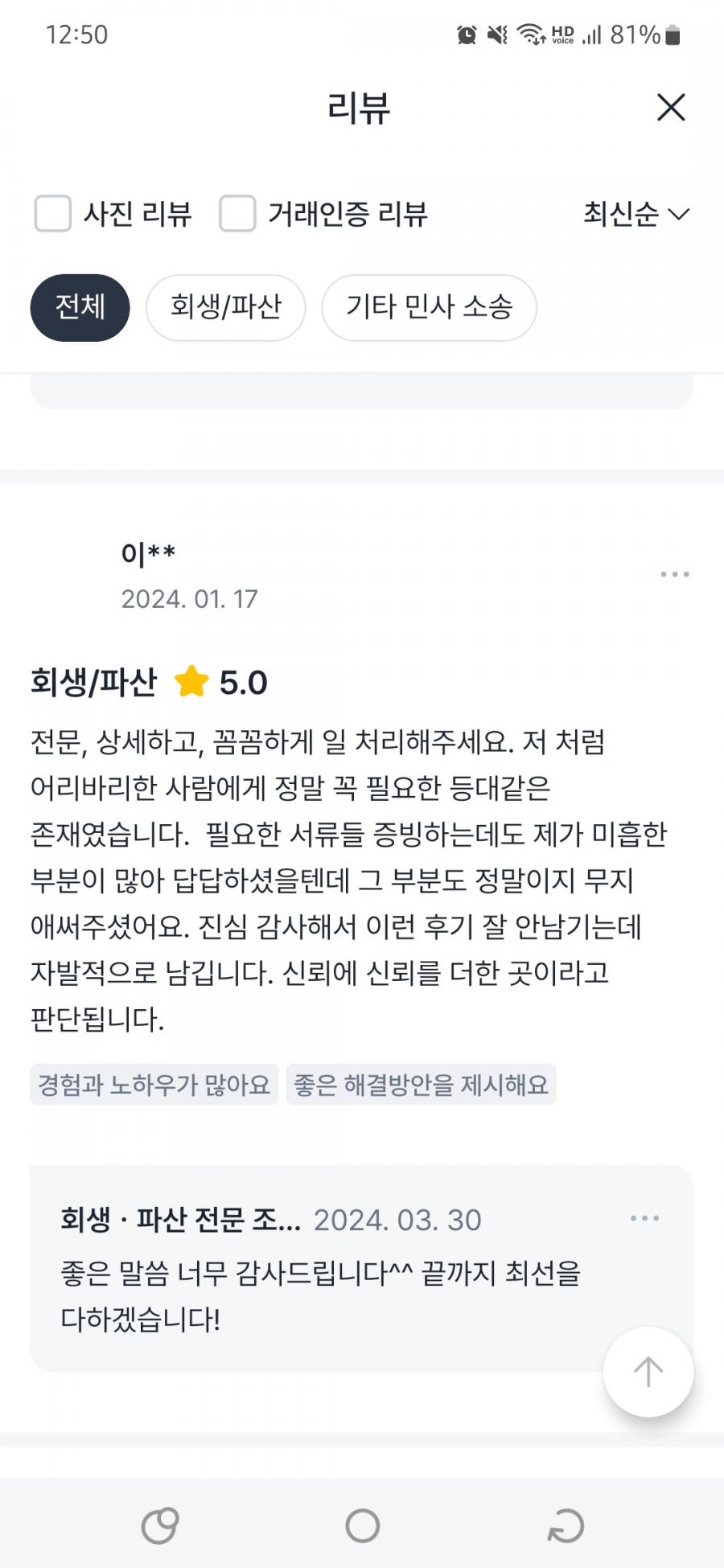Jump back to top with arrow button
Image resolution: width=724 pixels, height=1568 pixels.
pyautogui.click(x=648, y=1372)
